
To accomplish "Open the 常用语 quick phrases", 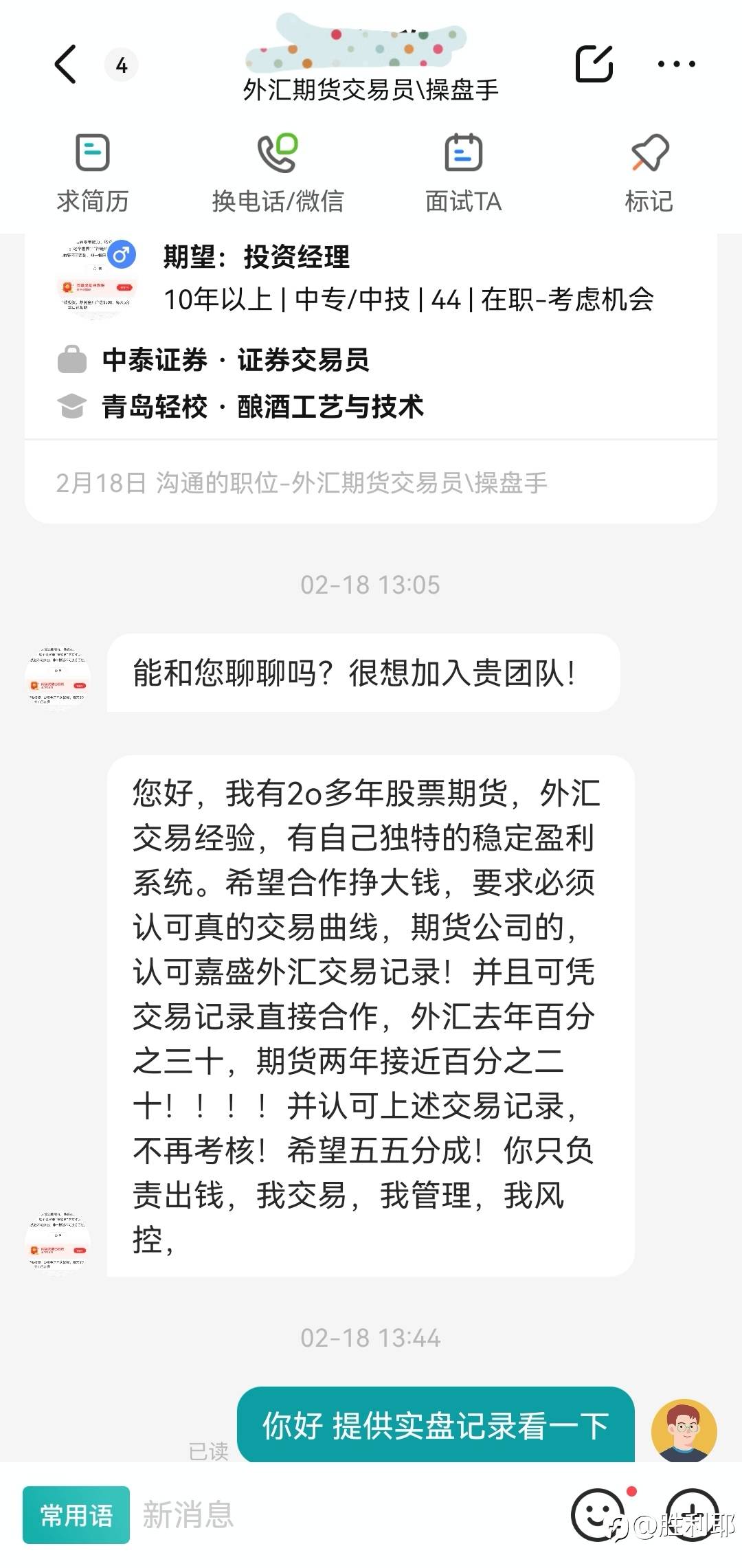I will [x=76, y=1515].
